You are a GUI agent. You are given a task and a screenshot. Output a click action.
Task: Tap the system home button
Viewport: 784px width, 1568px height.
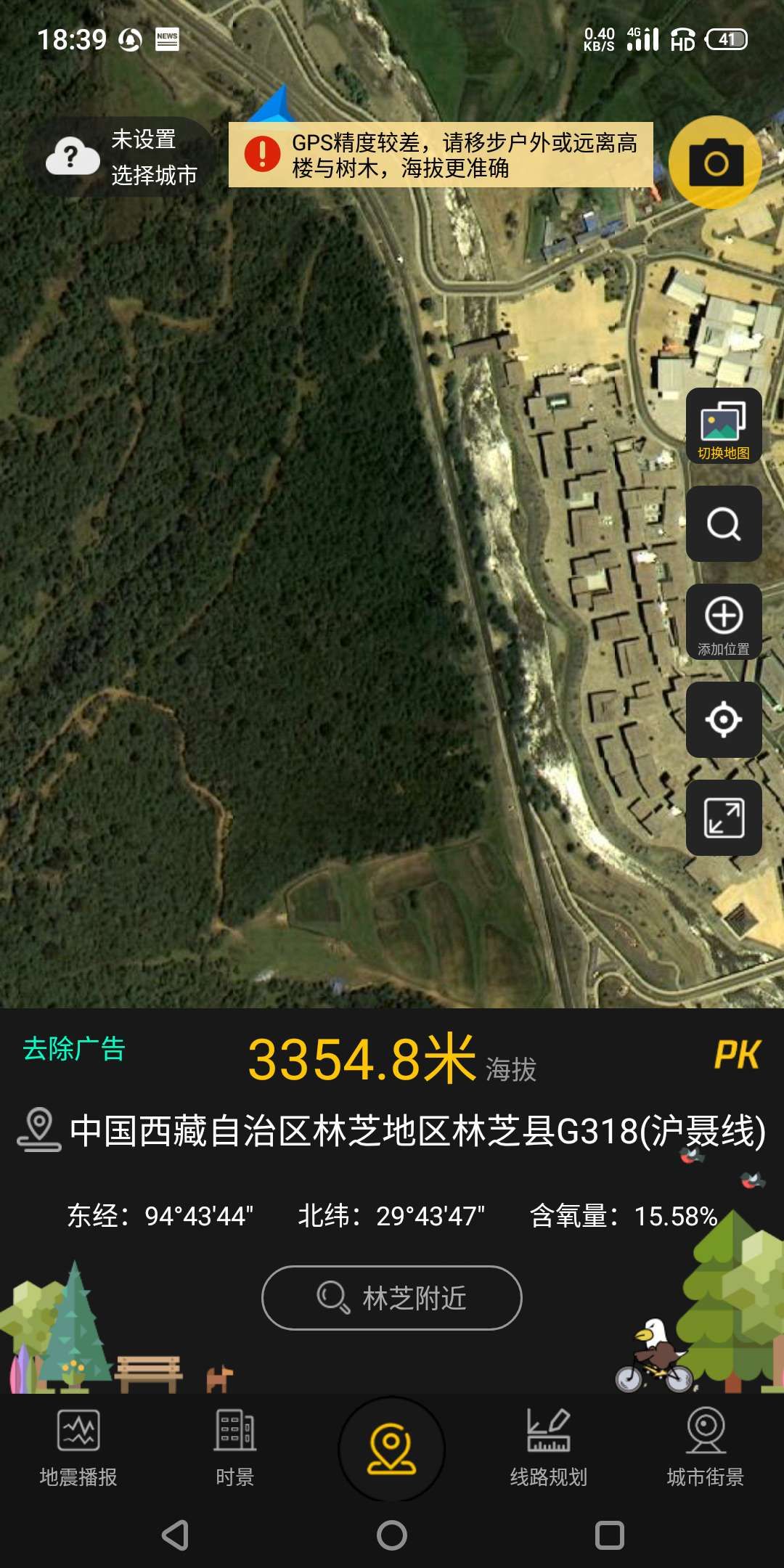(x=392, y=1535)
